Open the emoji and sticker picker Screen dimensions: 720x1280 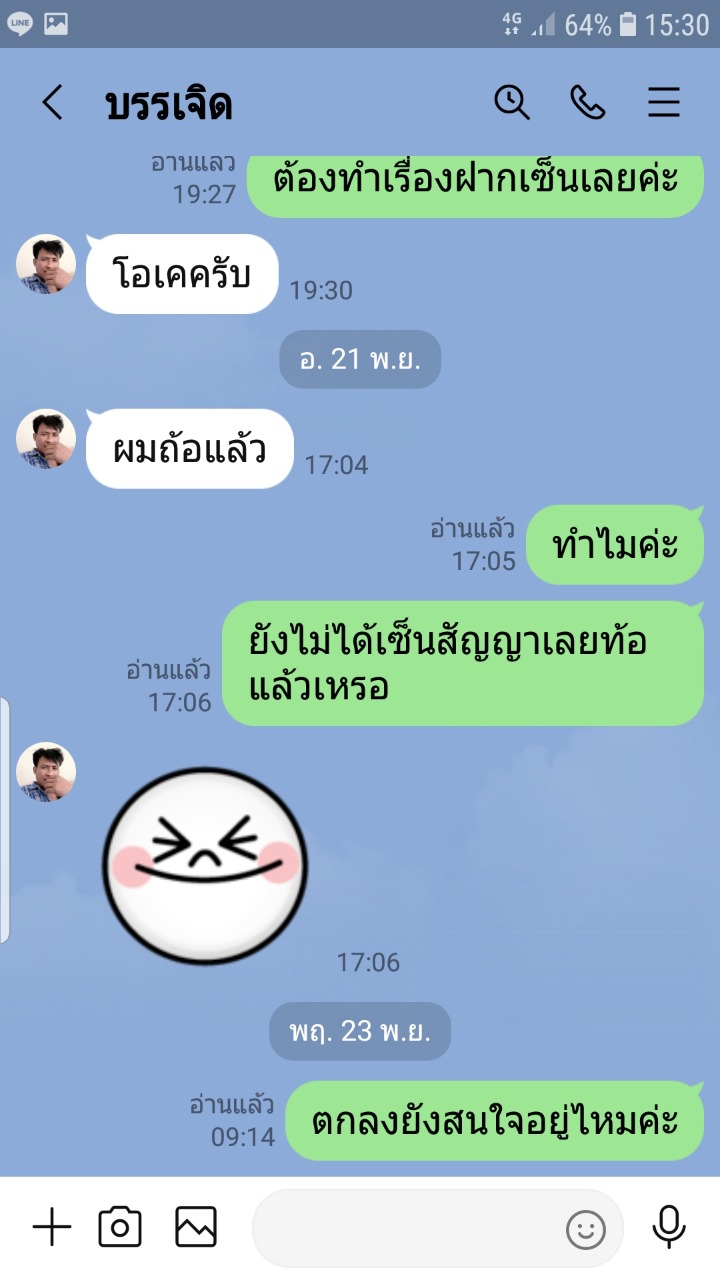(x=586, y=1229)
